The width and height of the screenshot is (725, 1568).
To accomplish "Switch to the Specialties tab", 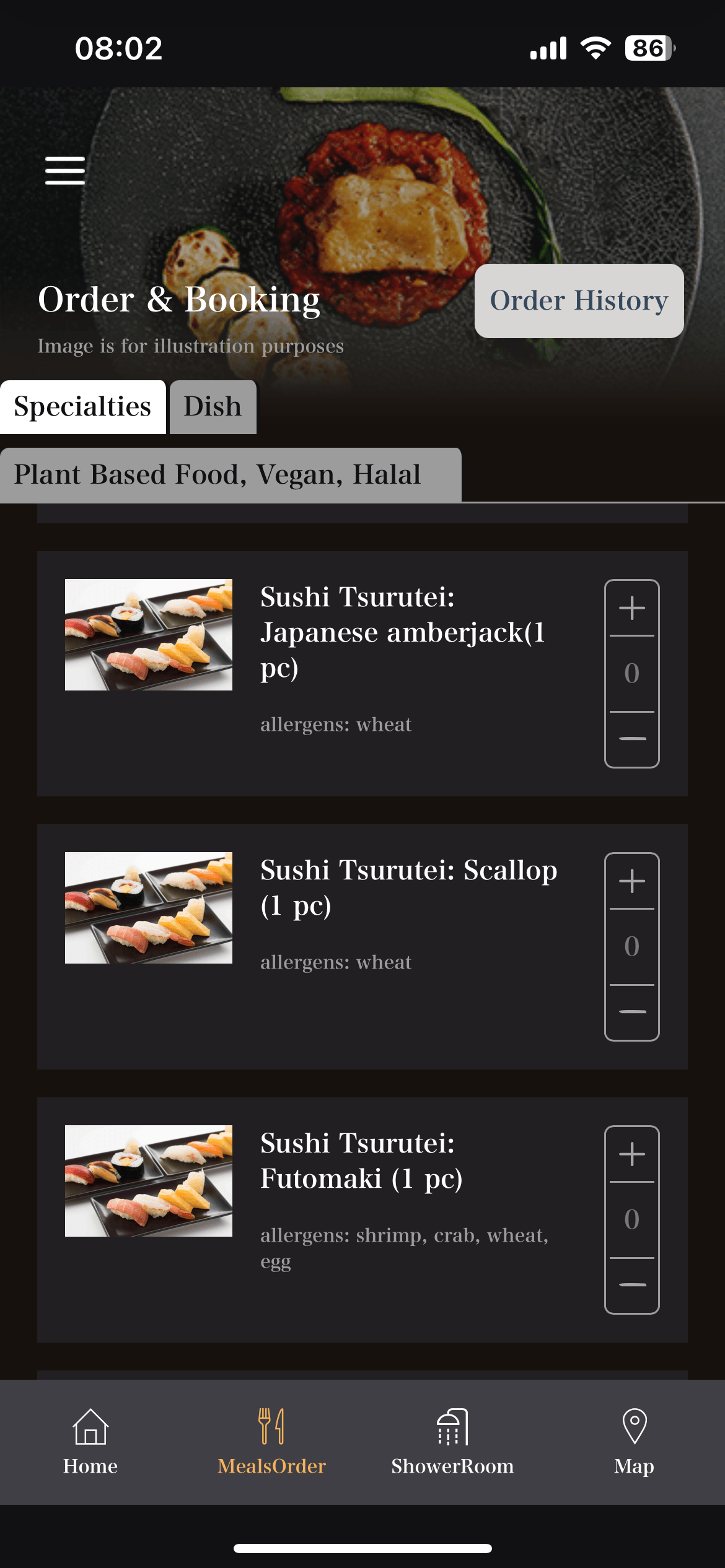I will [x=82, y=407].
